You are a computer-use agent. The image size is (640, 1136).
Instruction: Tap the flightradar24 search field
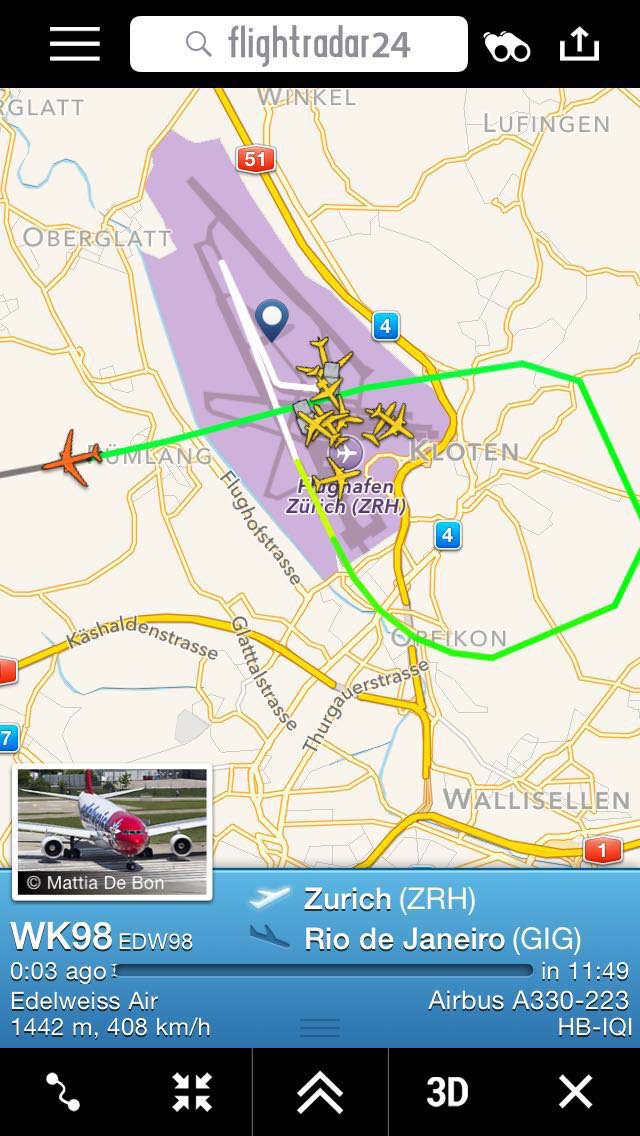coord(299,44)
